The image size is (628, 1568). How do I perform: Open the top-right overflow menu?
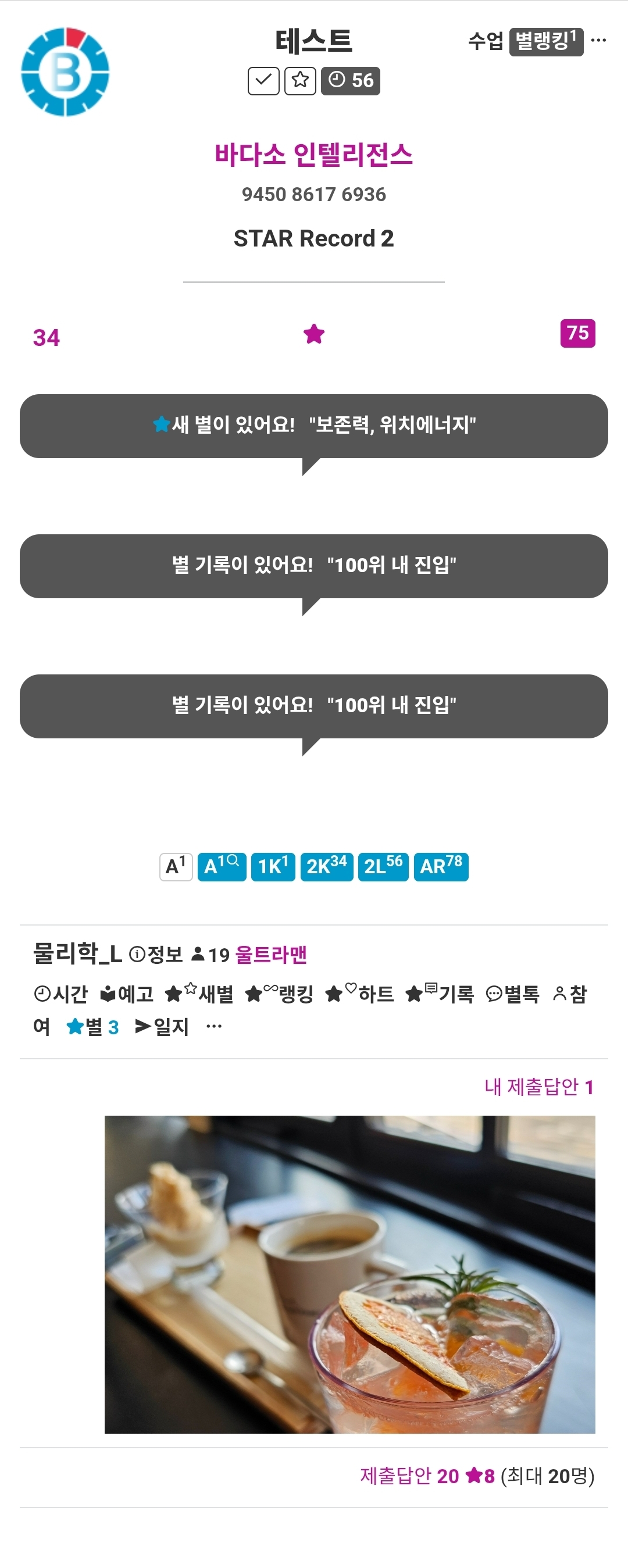598,41
